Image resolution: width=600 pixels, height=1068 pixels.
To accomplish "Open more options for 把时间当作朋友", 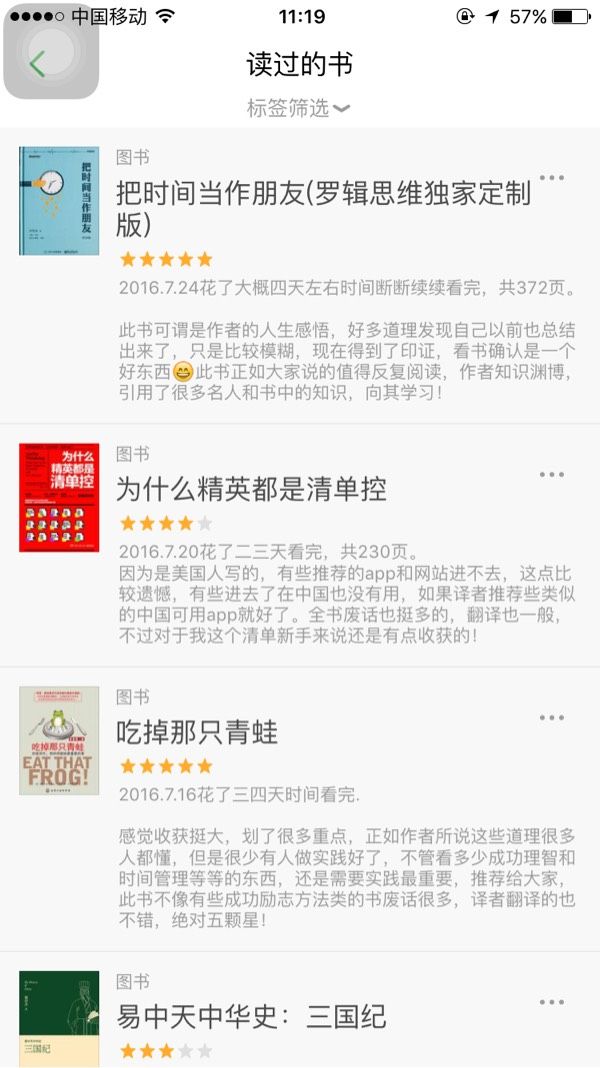I will (x=551, y=178).
